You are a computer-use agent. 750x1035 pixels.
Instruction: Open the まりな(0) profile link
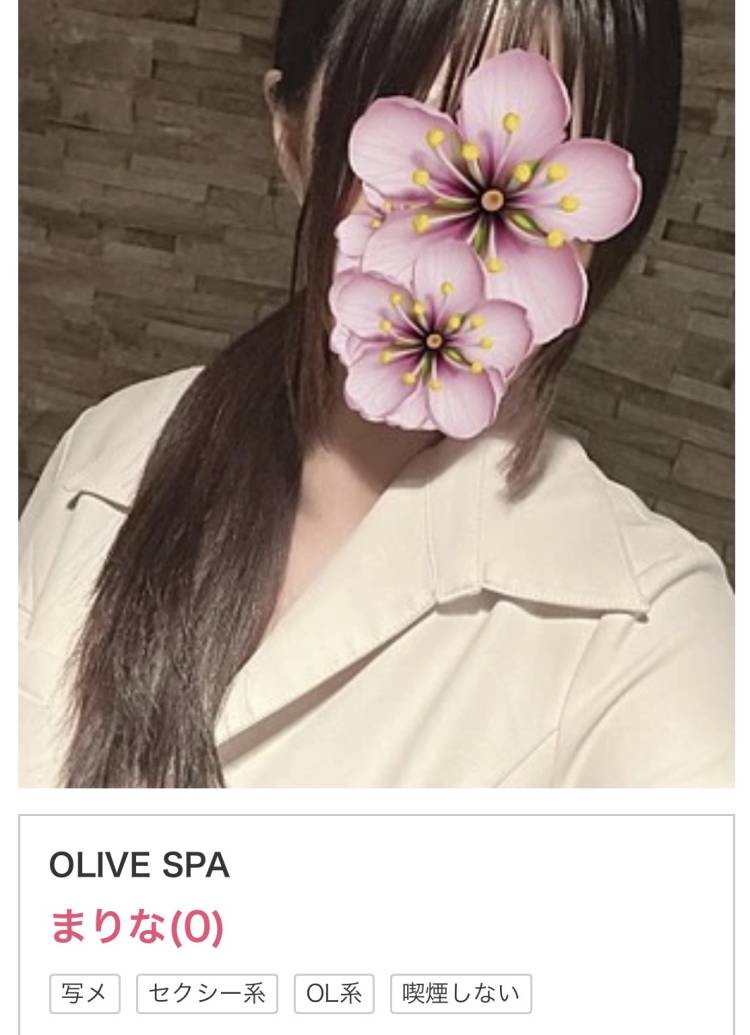click(x=137, y=928)
